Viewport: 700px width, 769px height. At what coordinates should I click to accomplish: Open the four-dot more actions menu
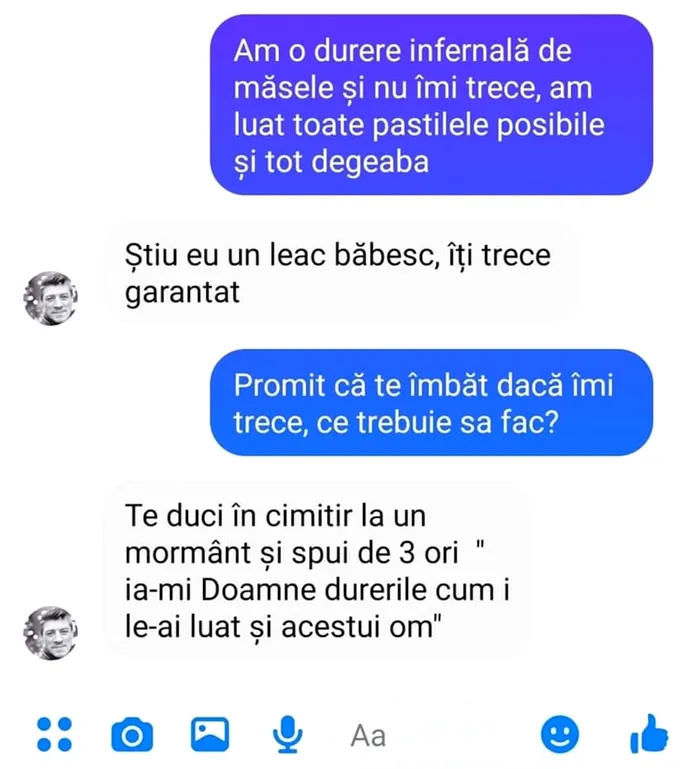(54, 734)
